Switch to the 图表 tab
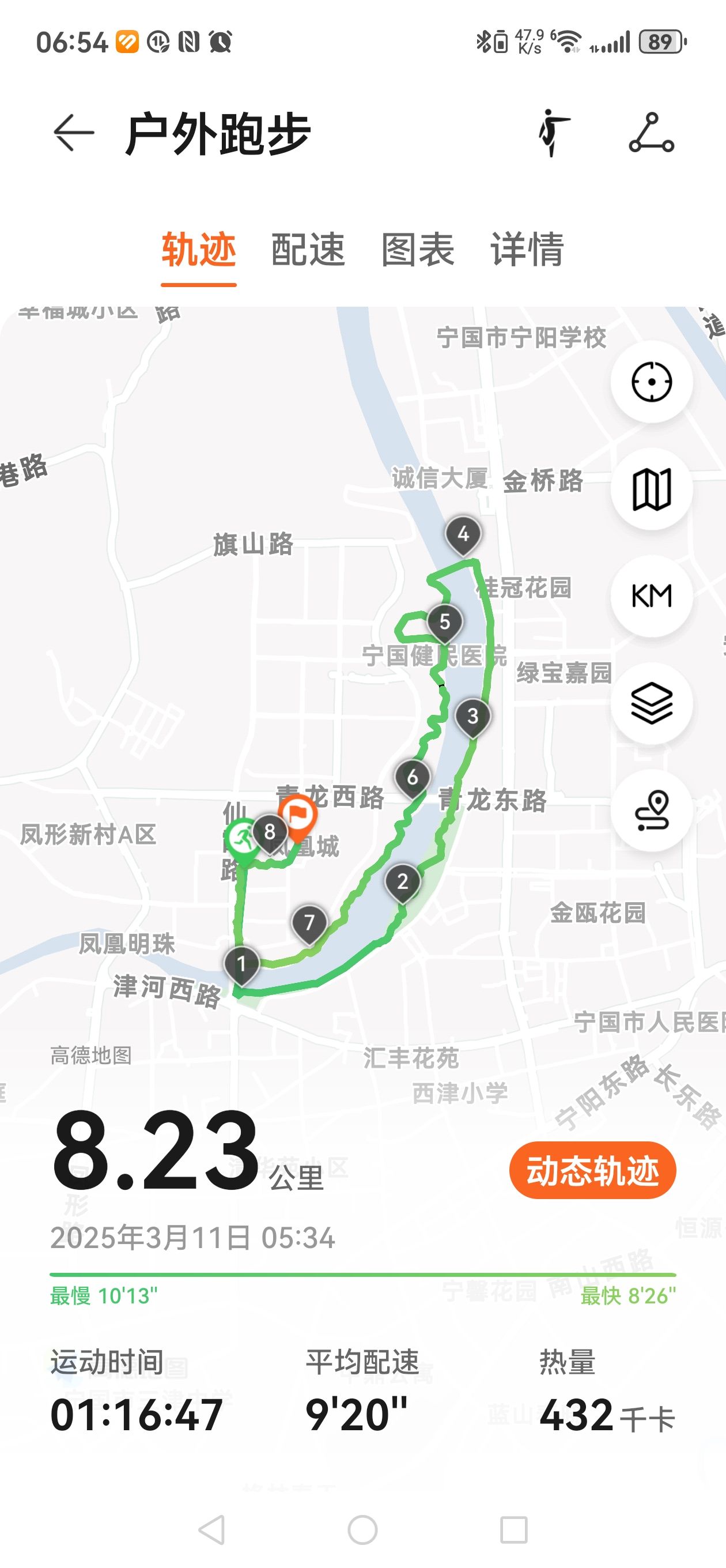 (x=418, y=250)
